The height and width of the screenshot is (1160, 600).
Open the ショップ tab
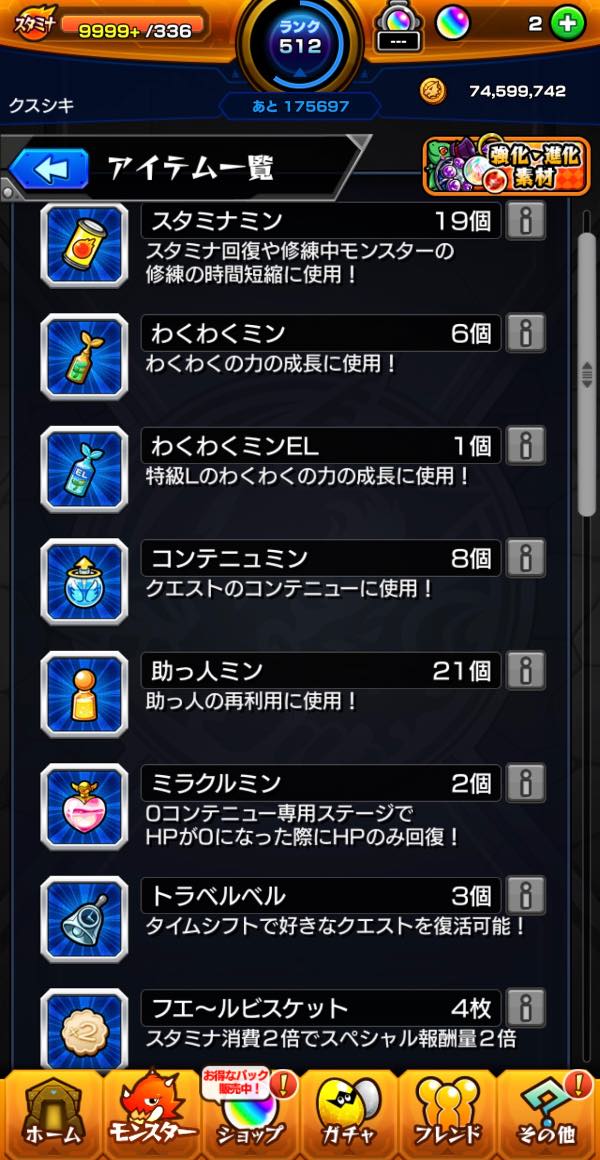[250, 1112]
